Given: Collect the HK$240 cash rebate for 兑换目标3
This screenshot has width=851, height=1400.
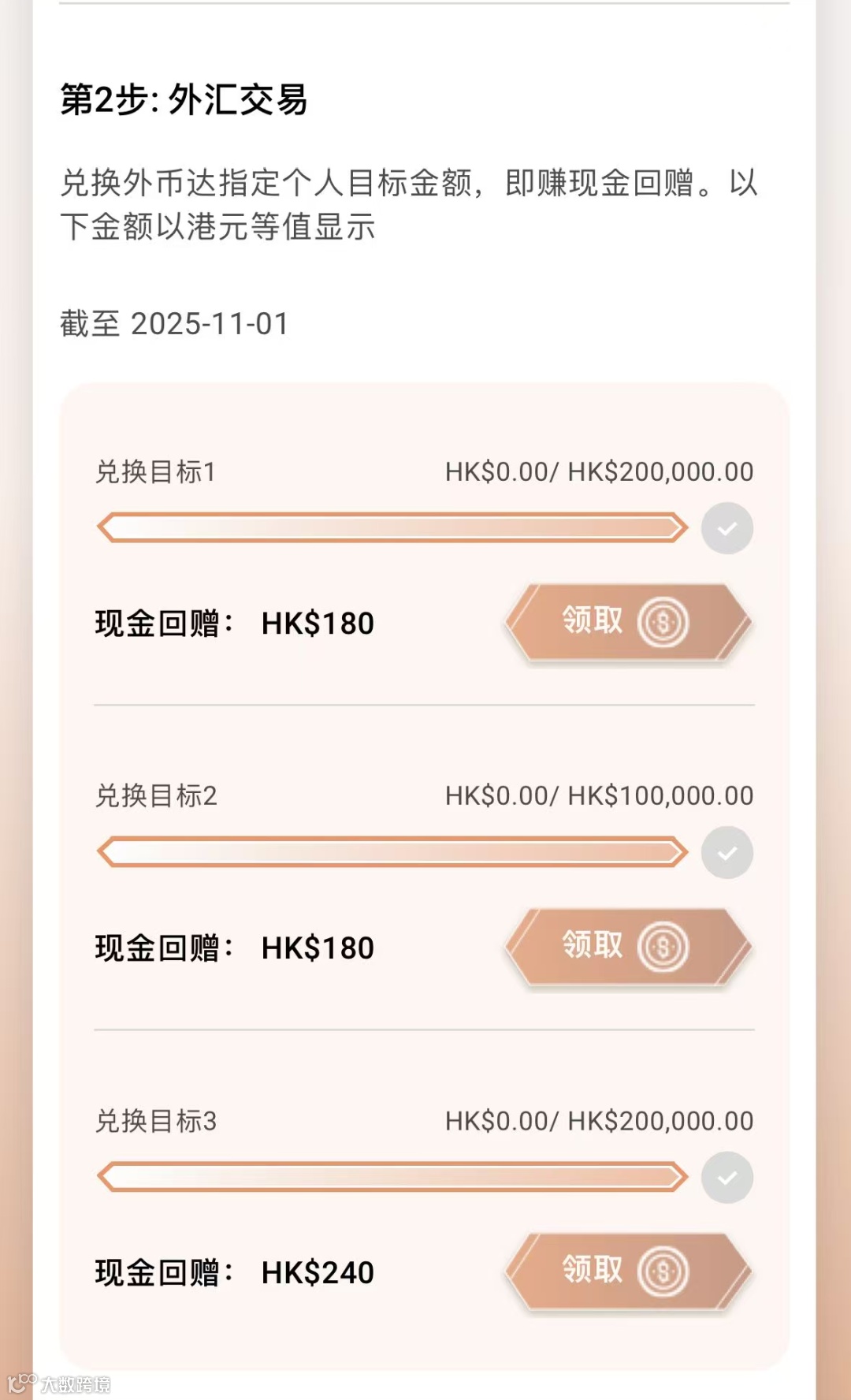Looking at the screenshot, I should (627, 1272).
